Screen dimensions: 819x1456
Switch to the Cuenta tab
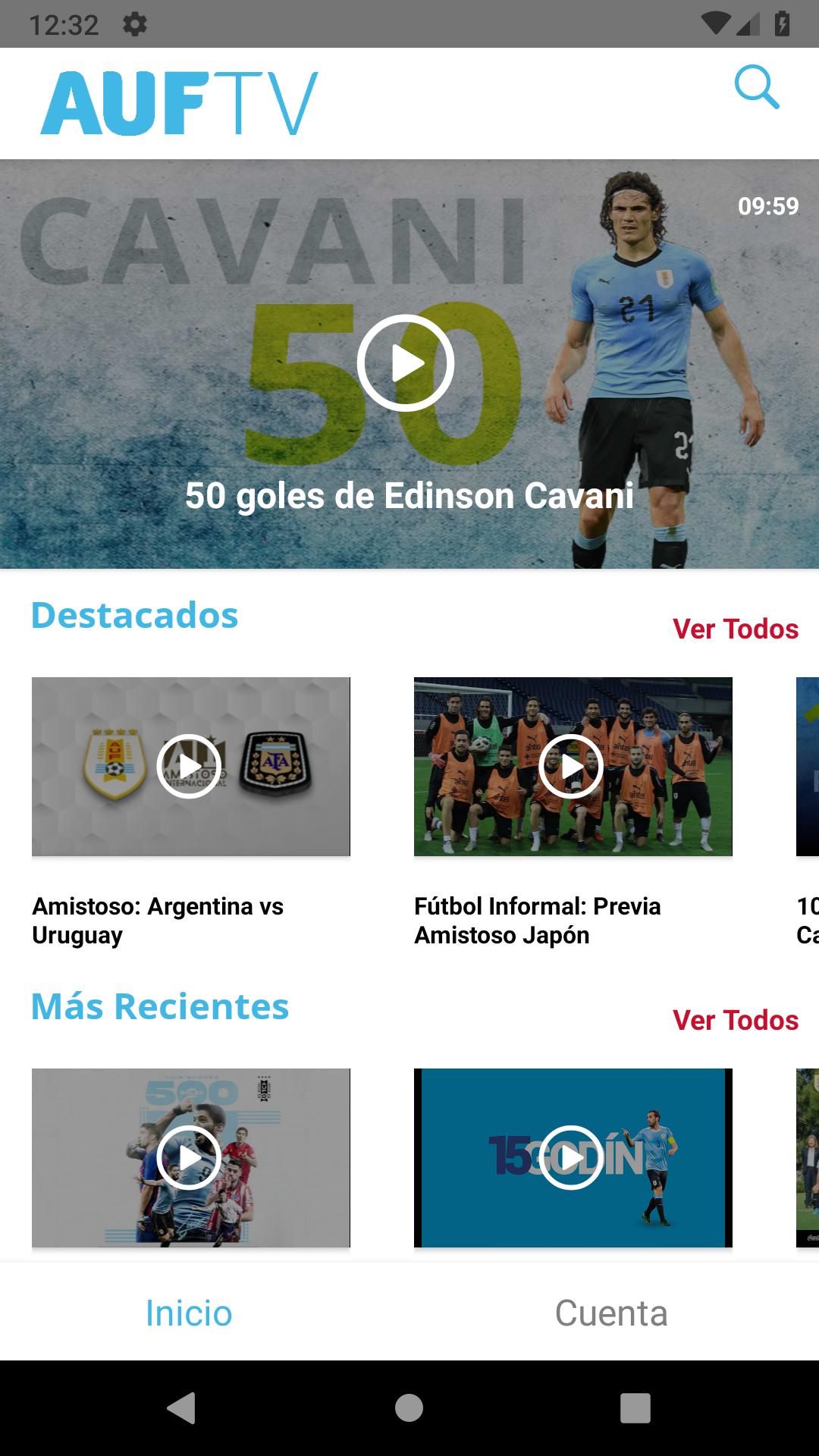click(x=611, y=1313)
